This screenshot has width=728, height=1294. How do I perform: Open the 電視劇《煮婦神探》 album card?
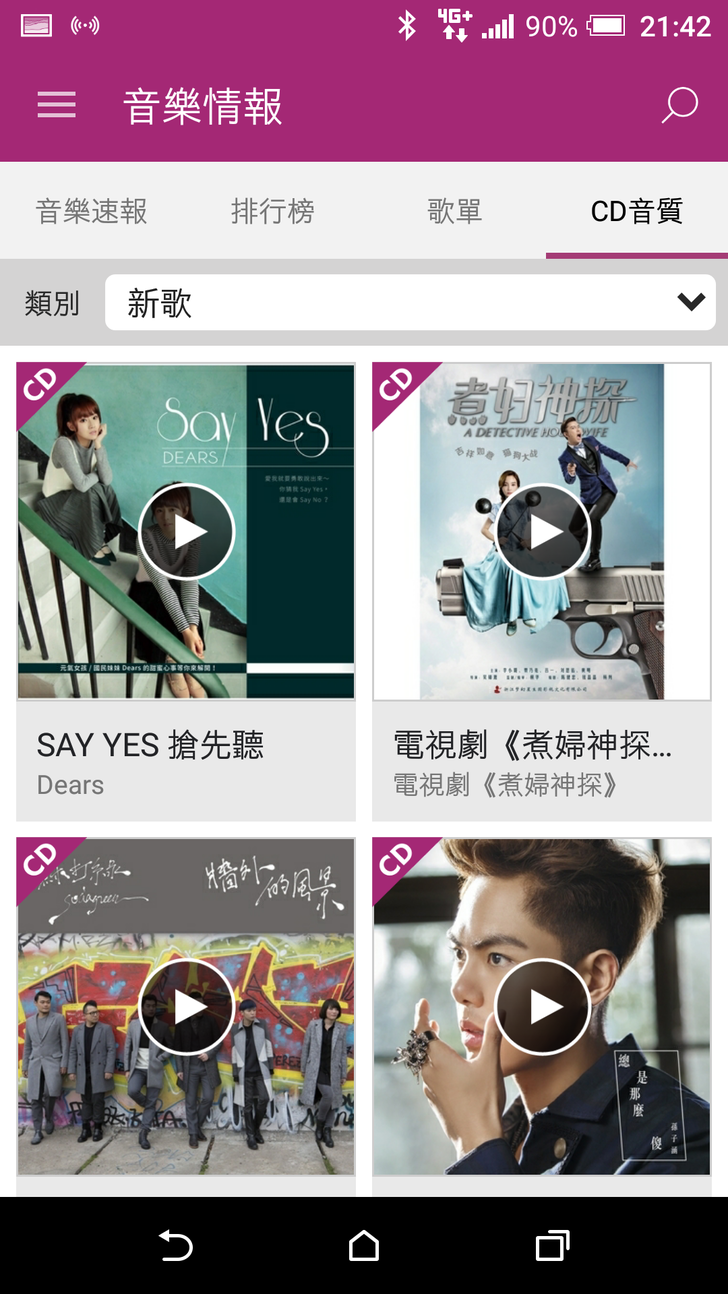541,762
